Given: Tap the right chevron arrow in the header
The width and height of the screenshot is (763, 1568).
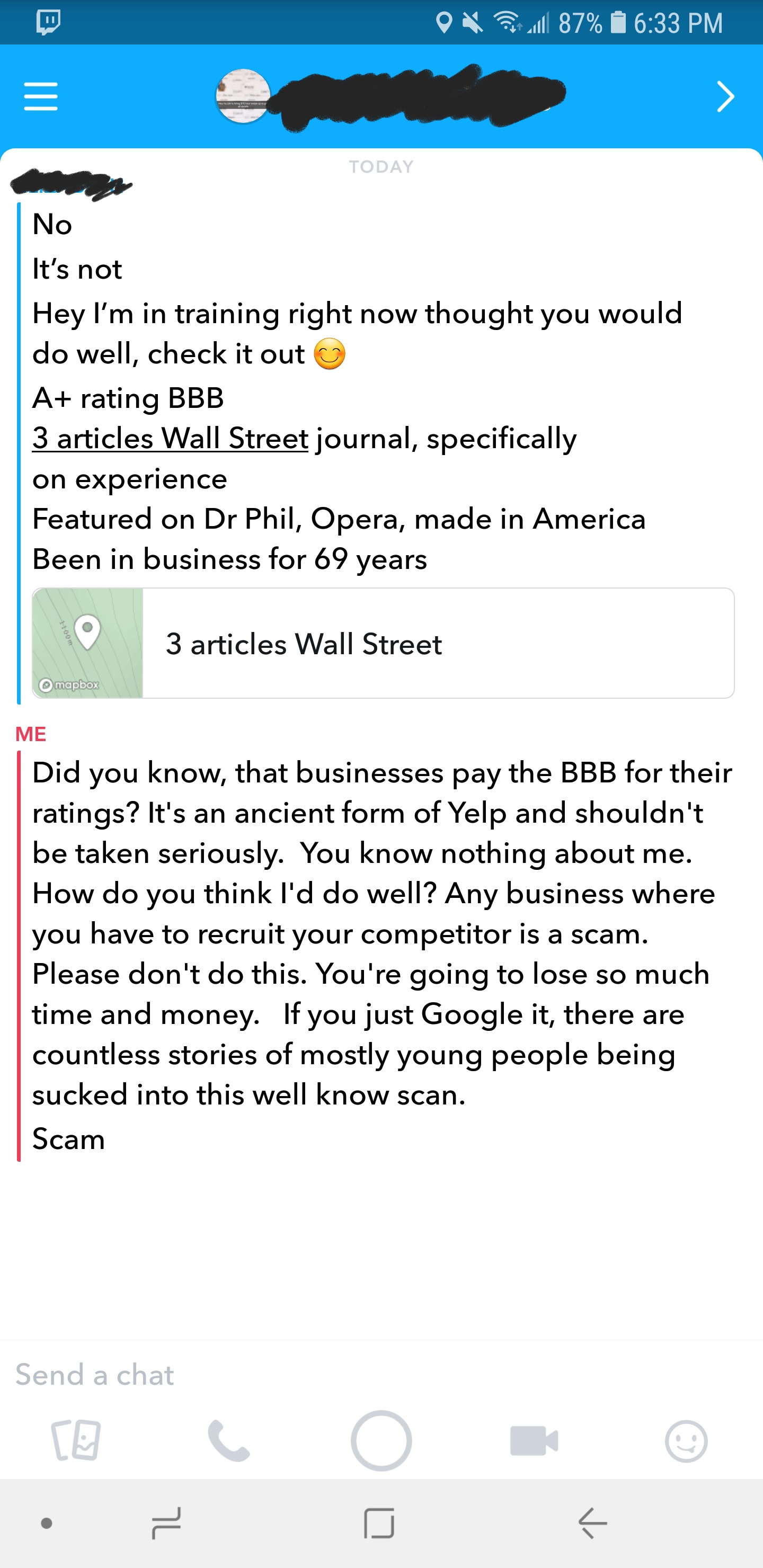Looking at the screenshot, I should coord(725,96).
